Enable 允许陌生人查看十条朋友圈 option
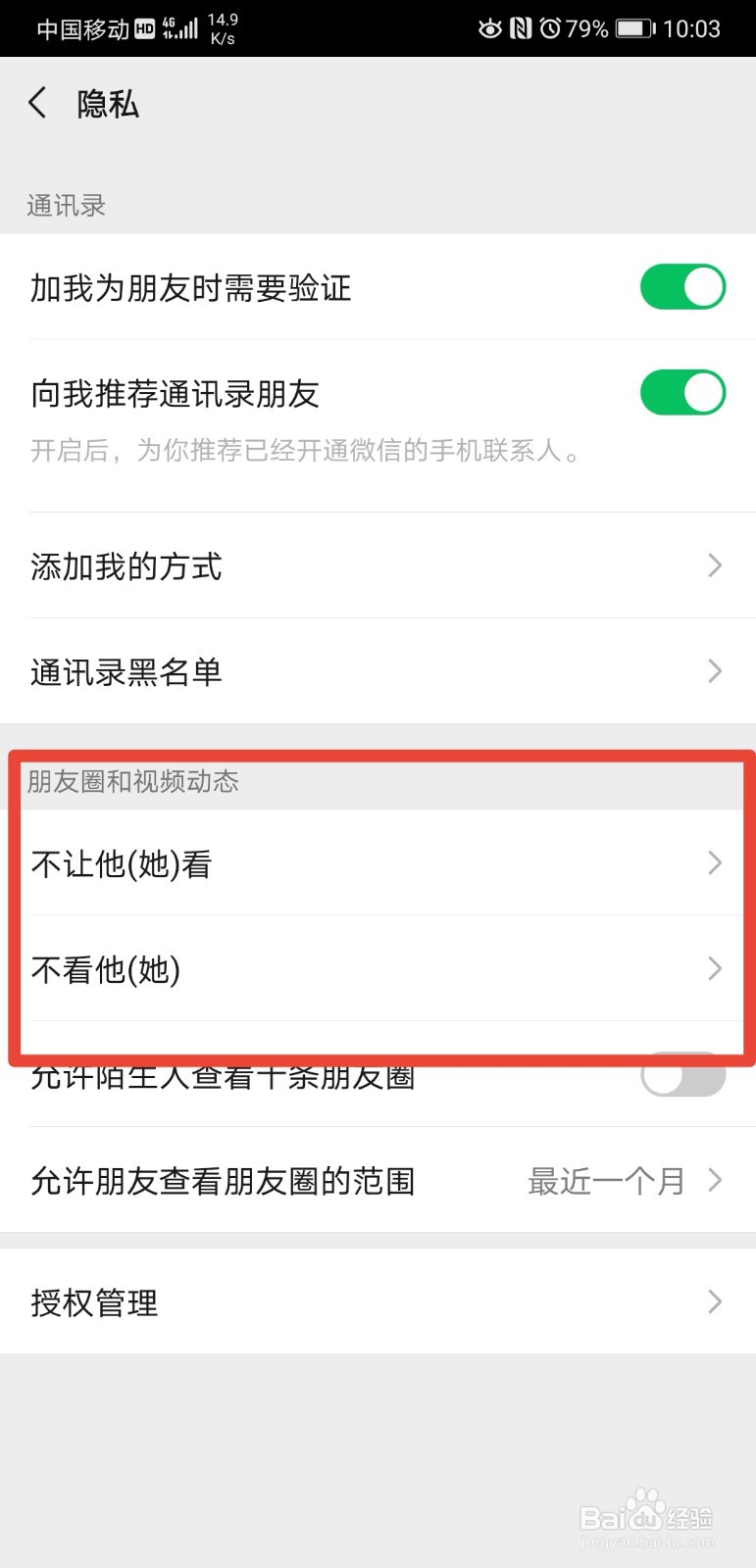The image size is (756, 1568). coord(682,1075)
